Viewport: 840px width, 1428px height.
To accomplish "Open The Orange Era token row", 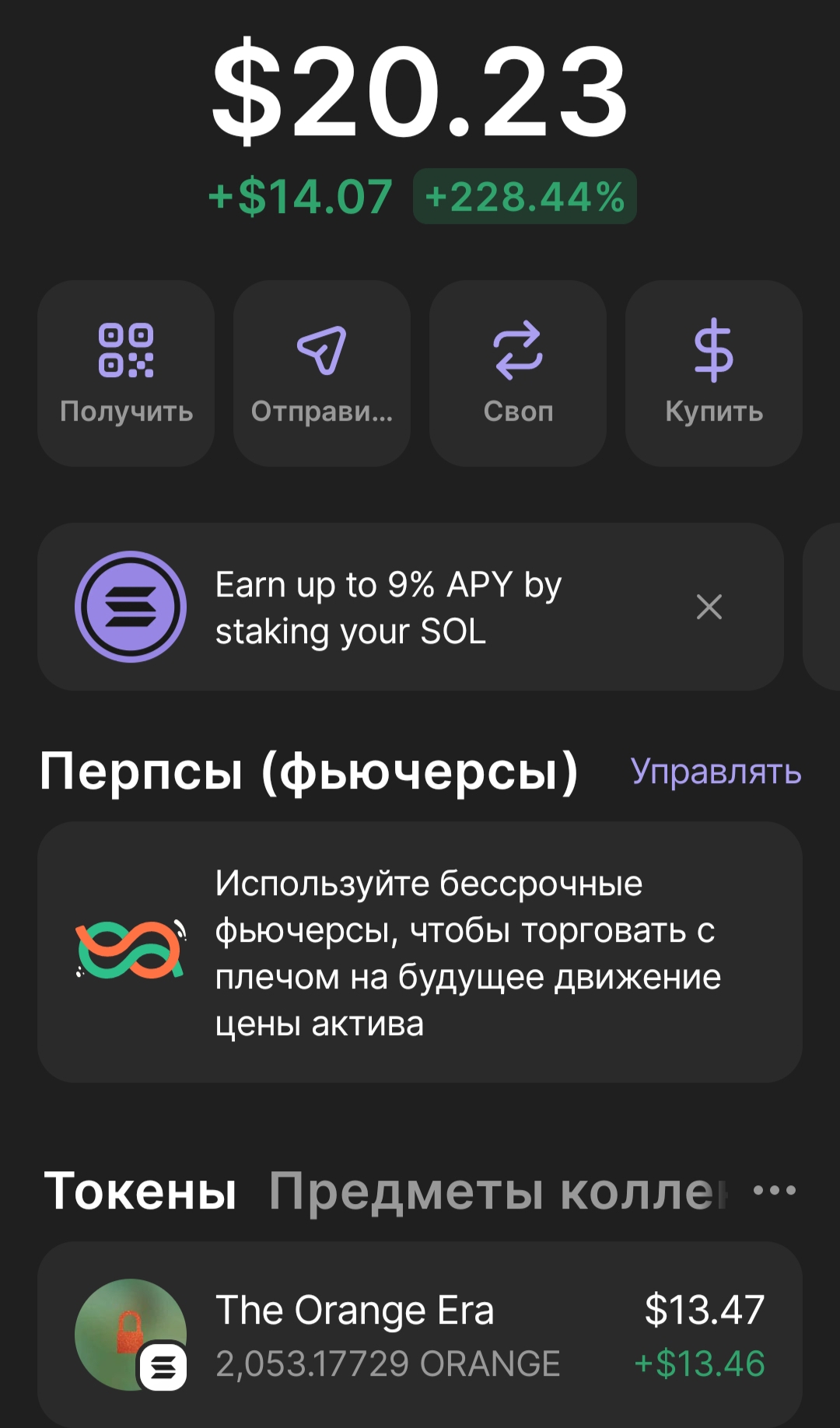I will coord(420,1335).
